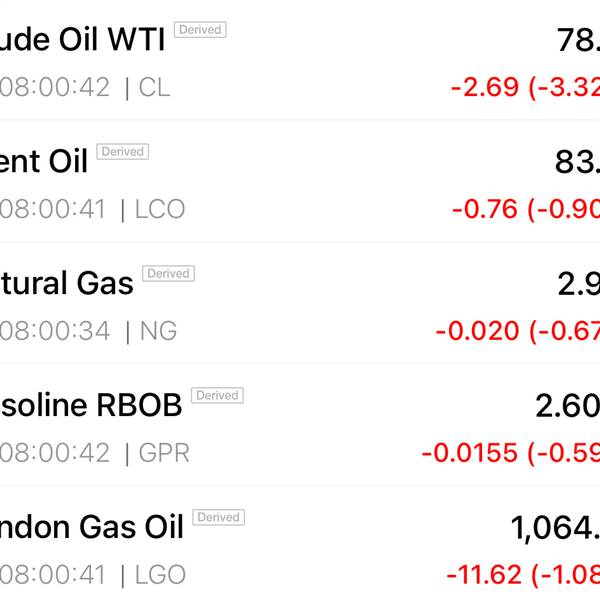Viewport: 600px width, 600px height.
Task: Select the Gasoline RBOB row
Action: pyautogui.click(x=300, y=424)
